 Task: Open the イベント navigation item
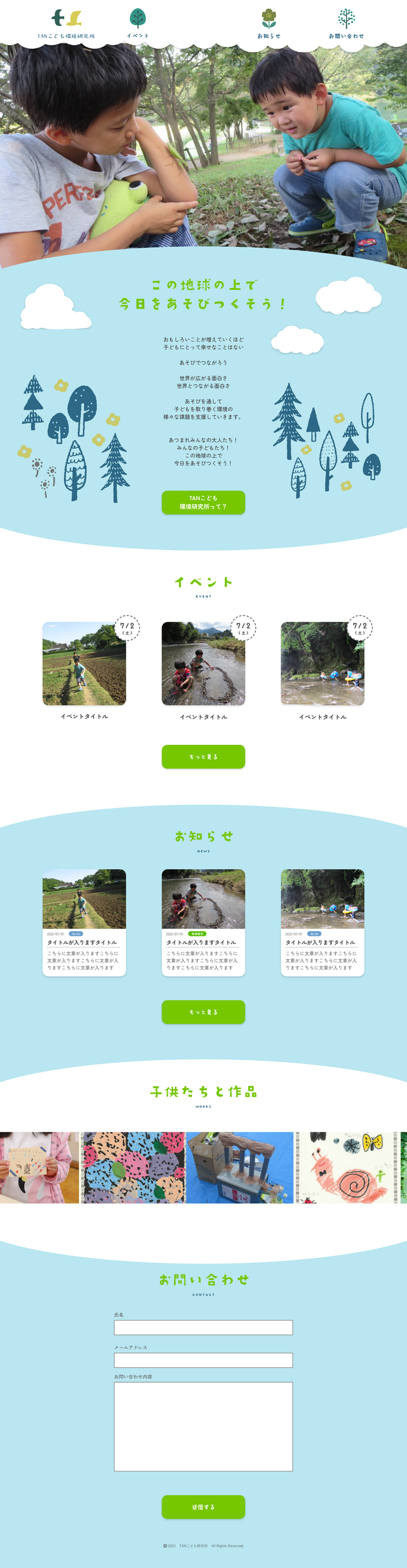(x=138, y=24)
